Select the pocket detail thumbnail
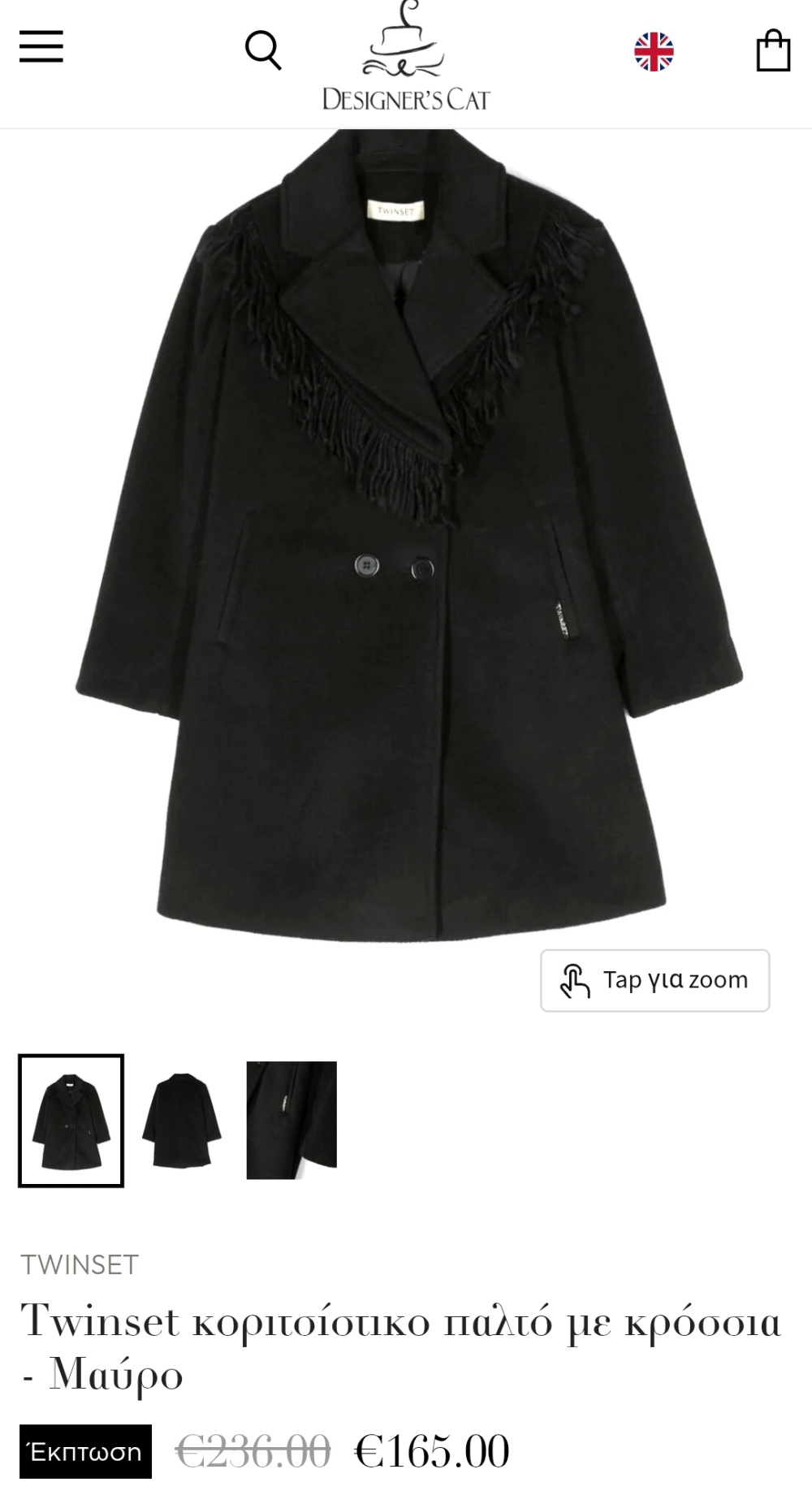Image resolution: width=812 pixels, height=1508 pixels. point(292,1121)
